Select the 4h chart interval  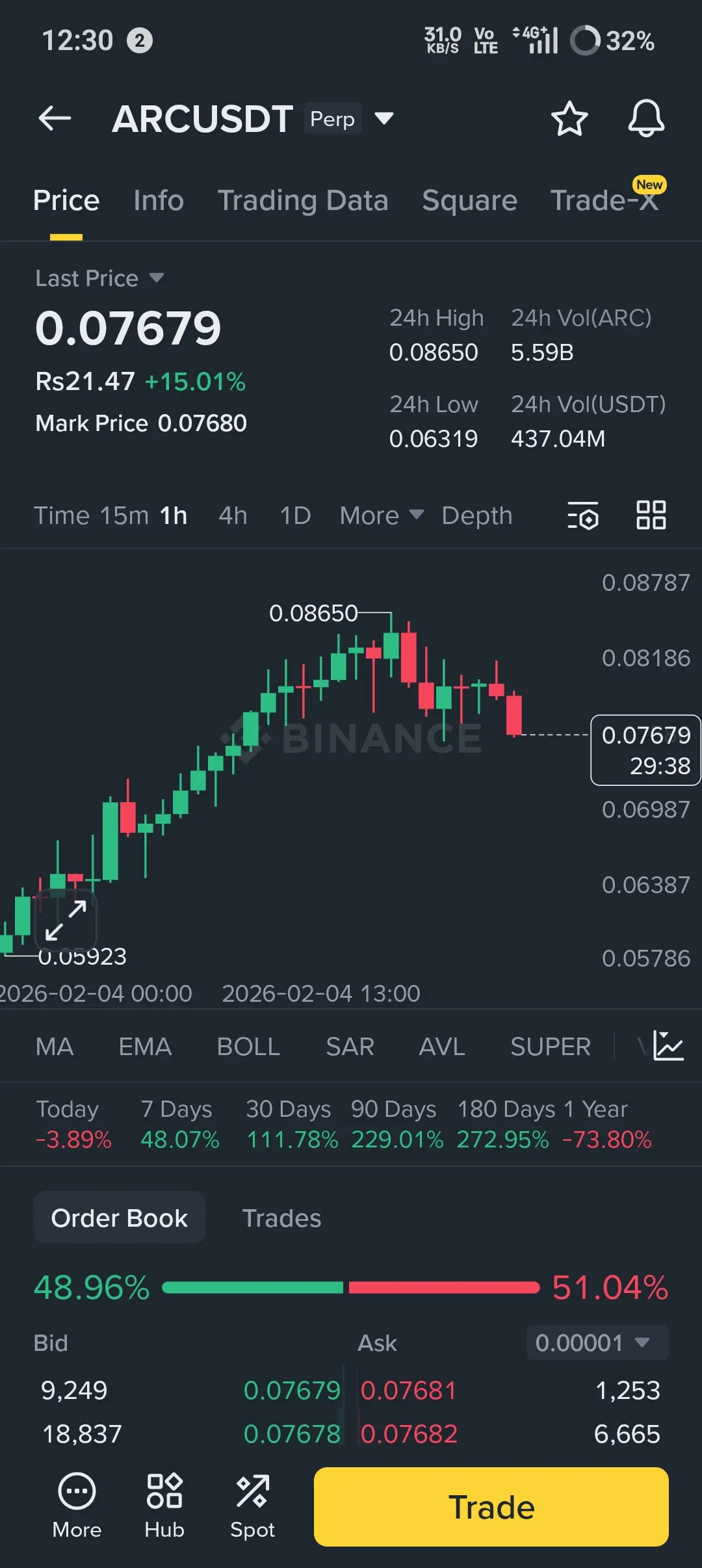click(x=233, y=516)
